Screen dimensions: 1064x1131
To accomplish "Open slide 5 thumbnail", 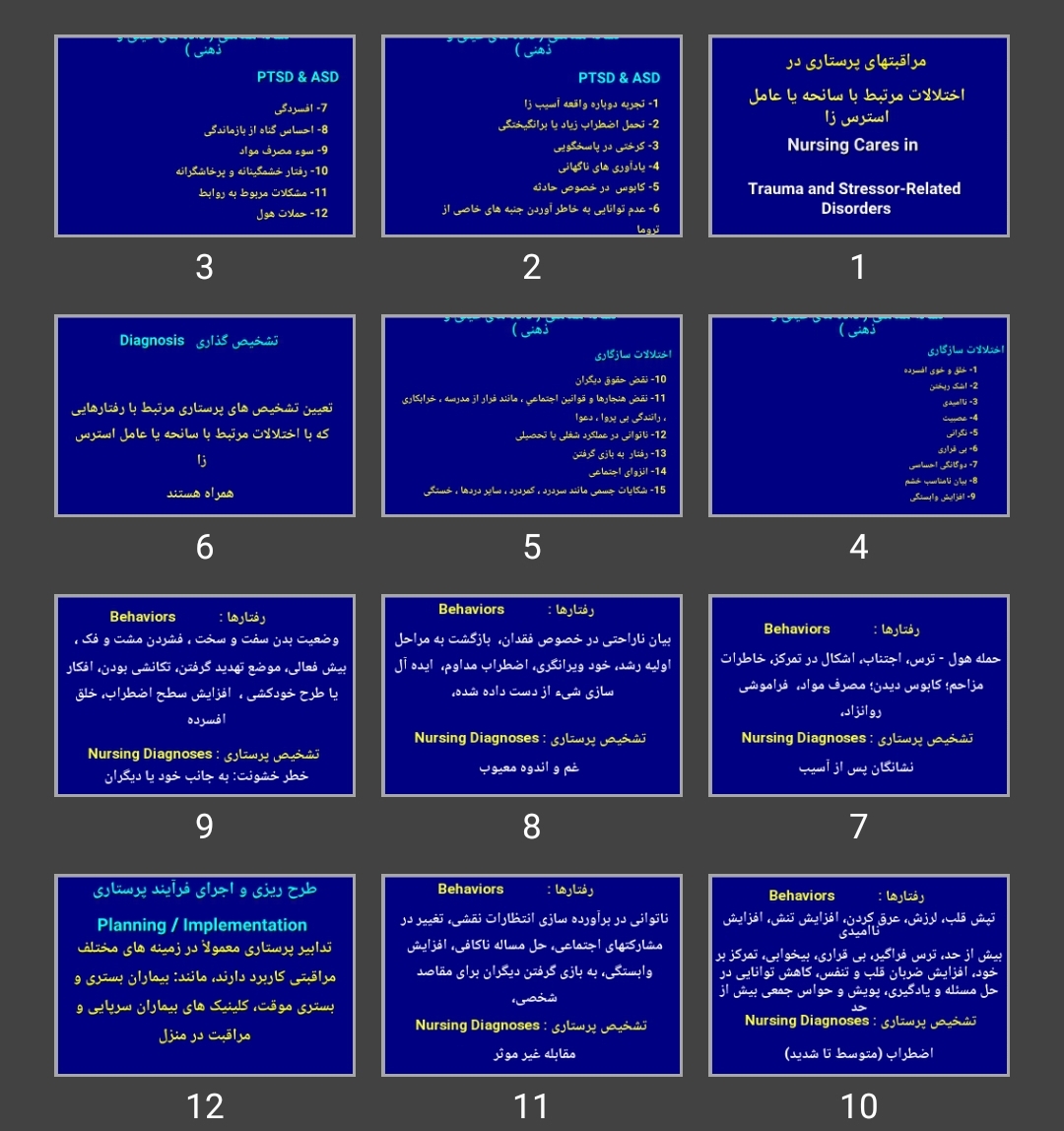I will [x=532, y=416].
